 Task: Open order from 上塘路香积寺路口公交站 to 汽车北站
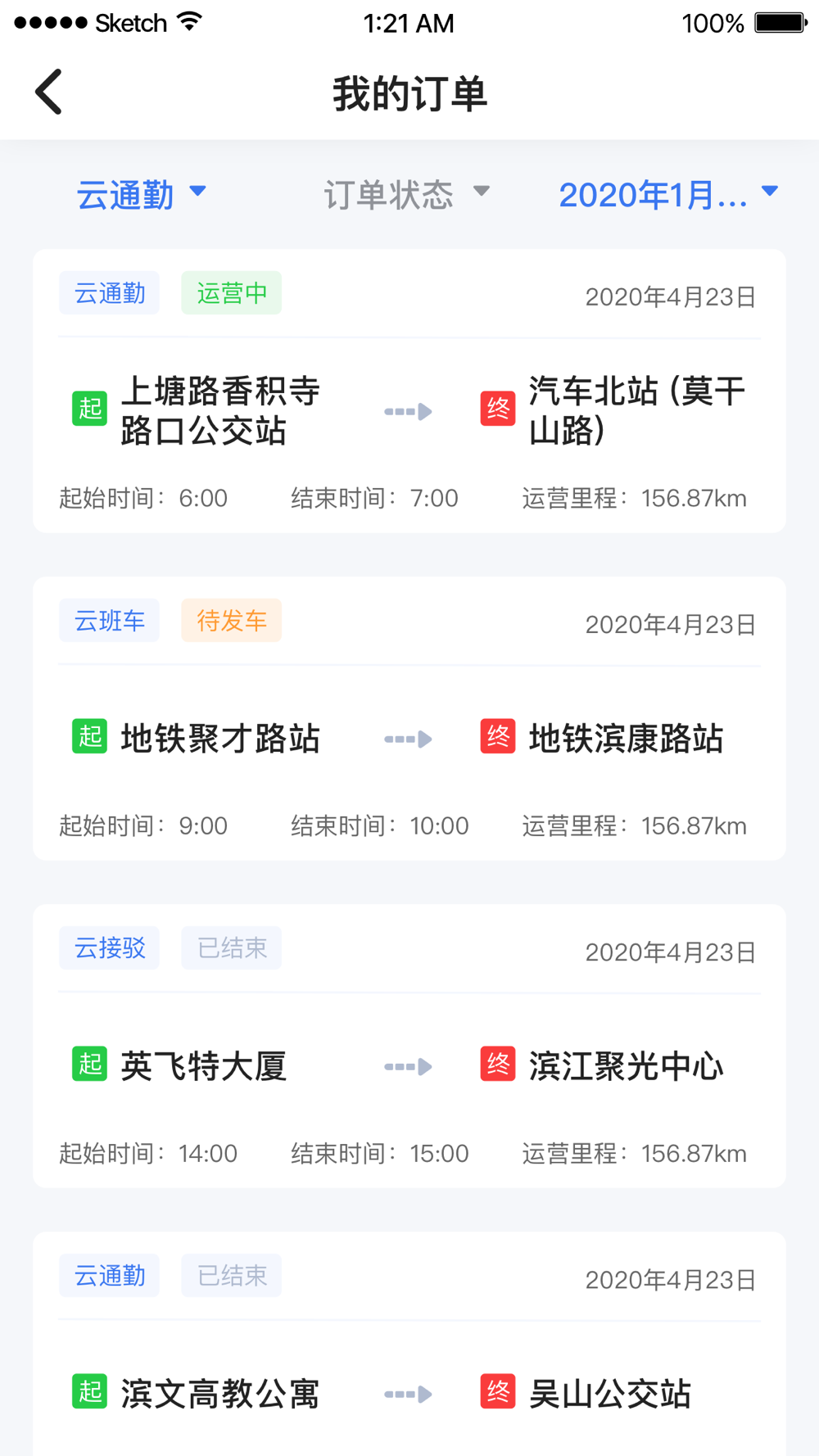pyautogui.click(x=409, y=409)
